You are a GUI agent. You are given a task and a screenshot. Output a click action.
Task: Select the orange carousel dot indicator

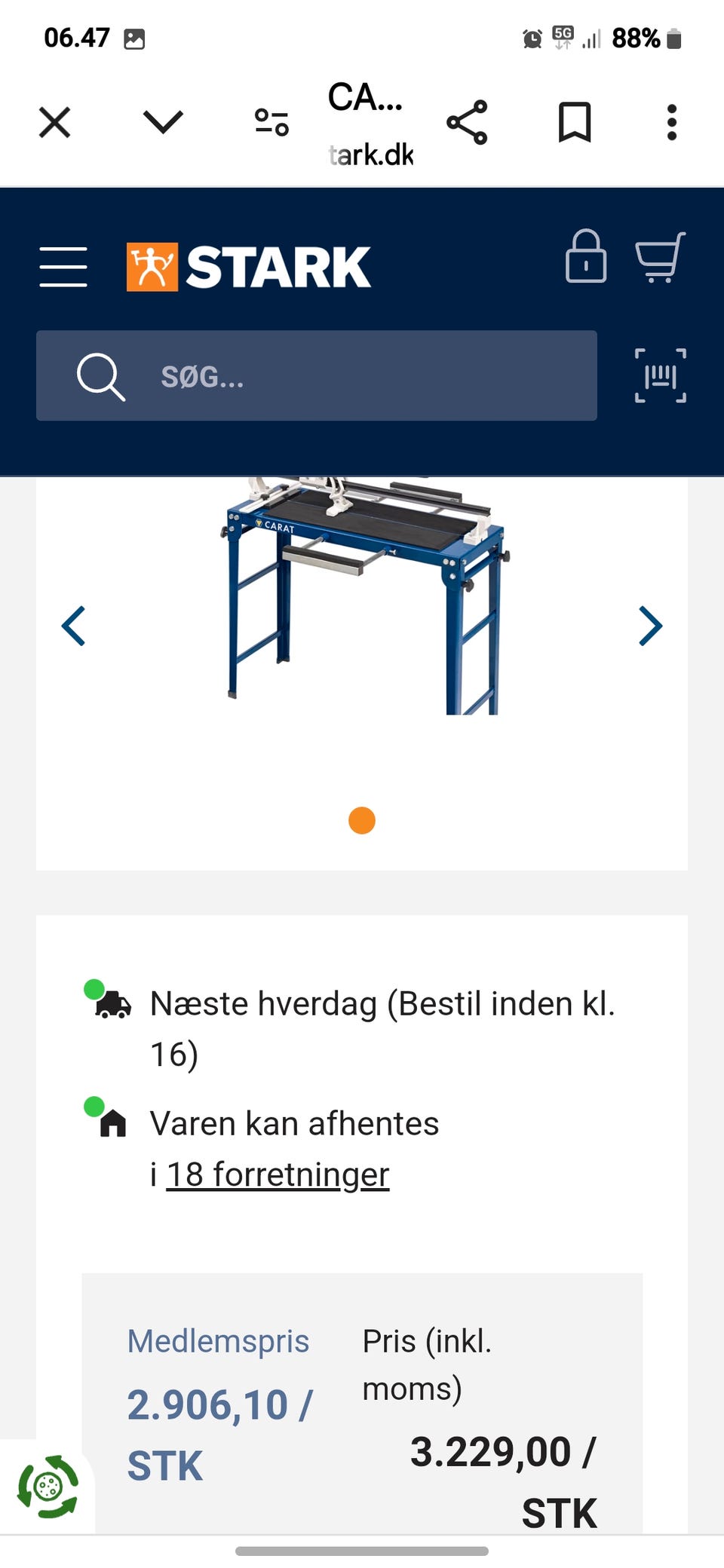362,819
